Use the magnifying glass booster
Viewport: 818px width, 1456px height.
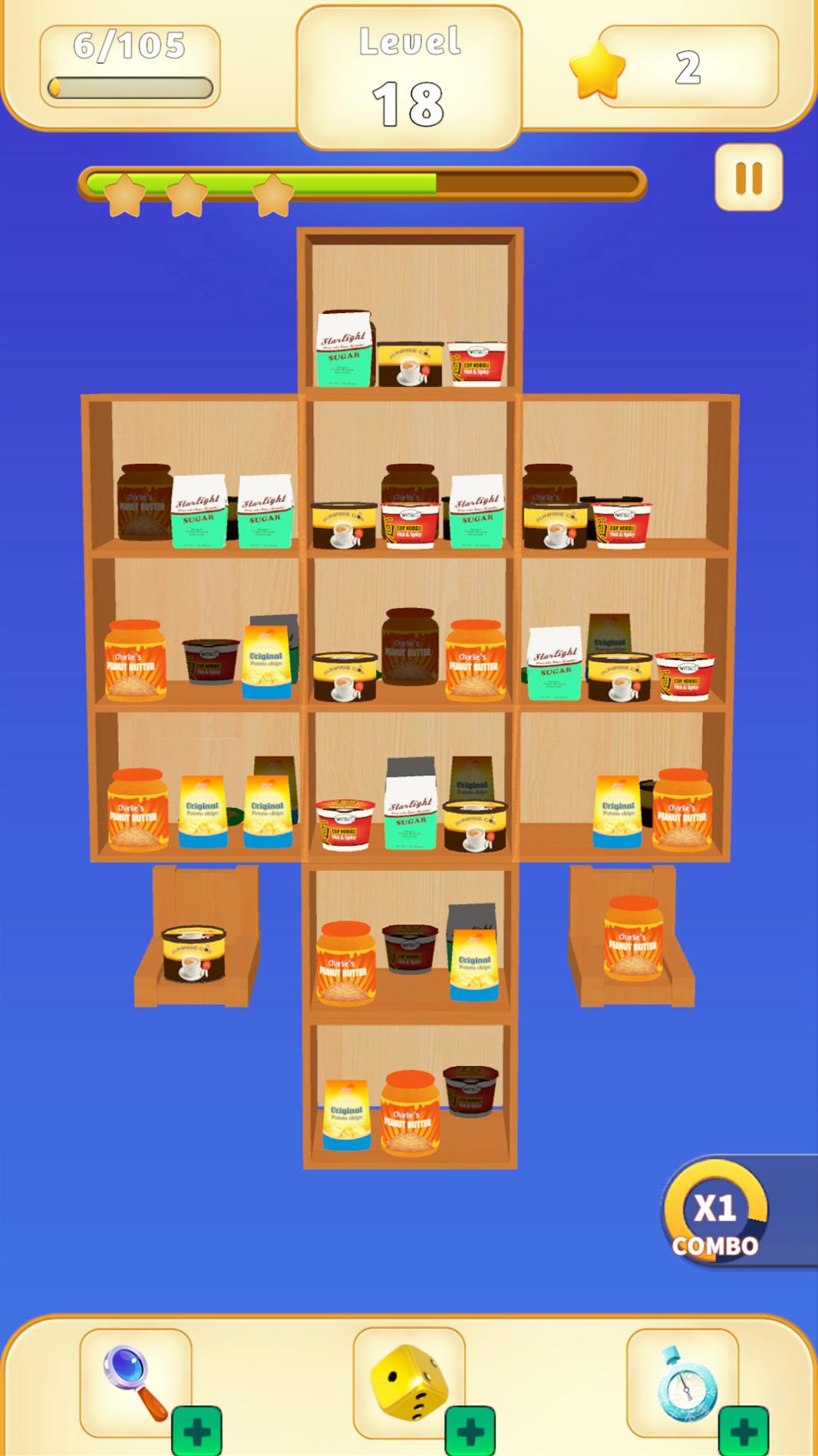coord(136,1384)
